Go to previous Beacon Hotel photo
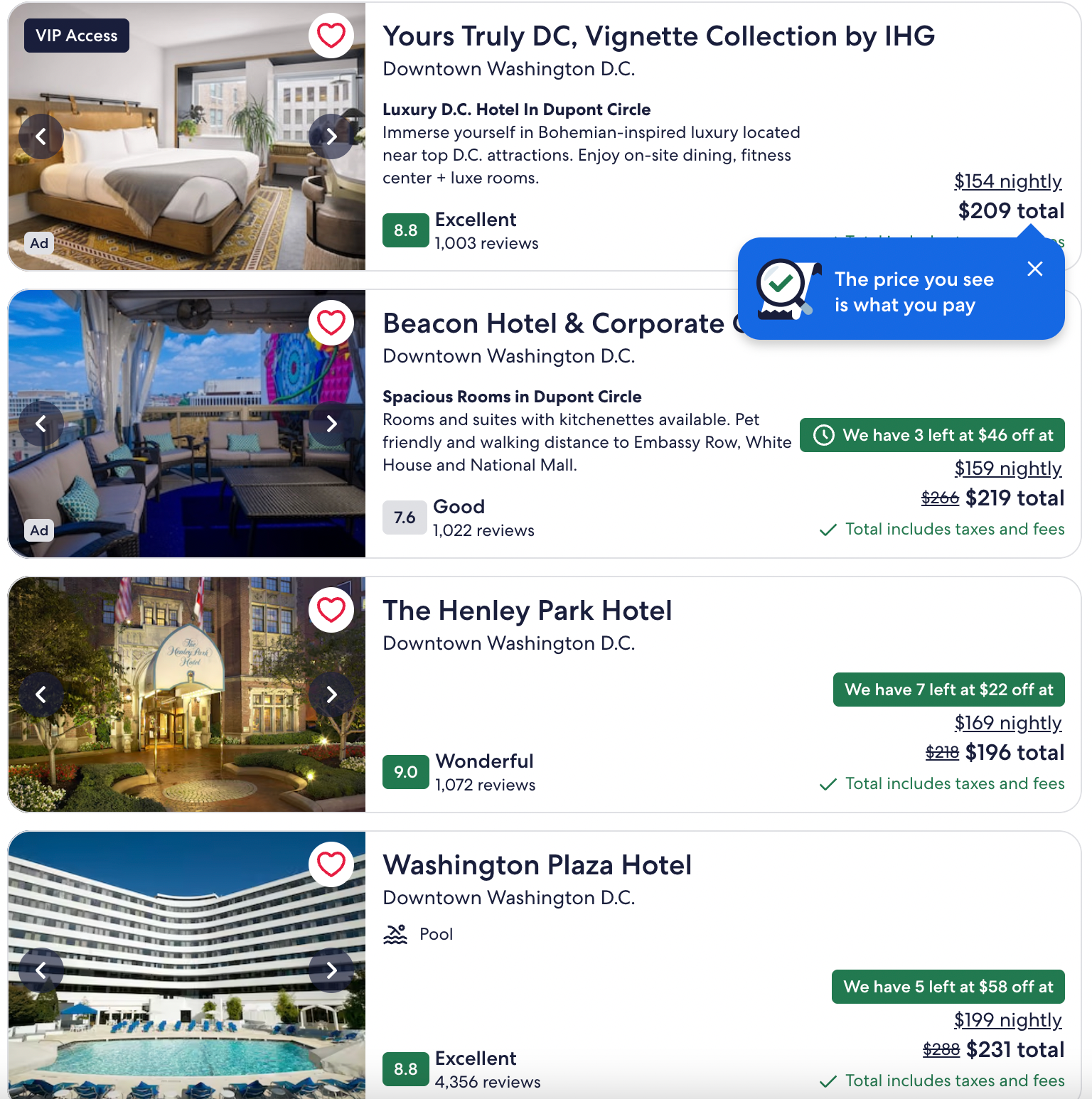Screen dimensions: 1092x1099 click(41, 424)
